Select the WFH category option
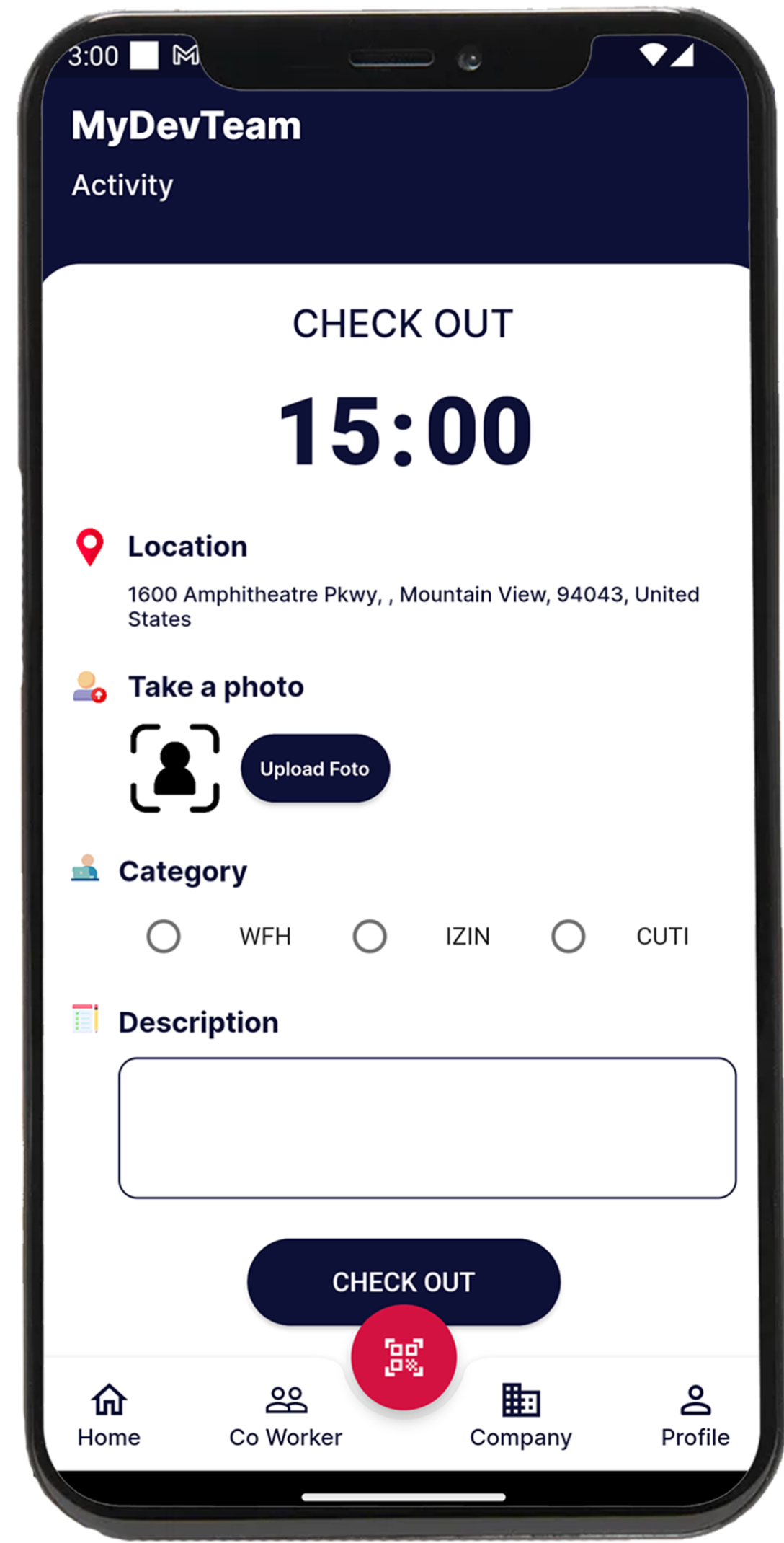Screen dimensions: 784x1543 [164, 937]
